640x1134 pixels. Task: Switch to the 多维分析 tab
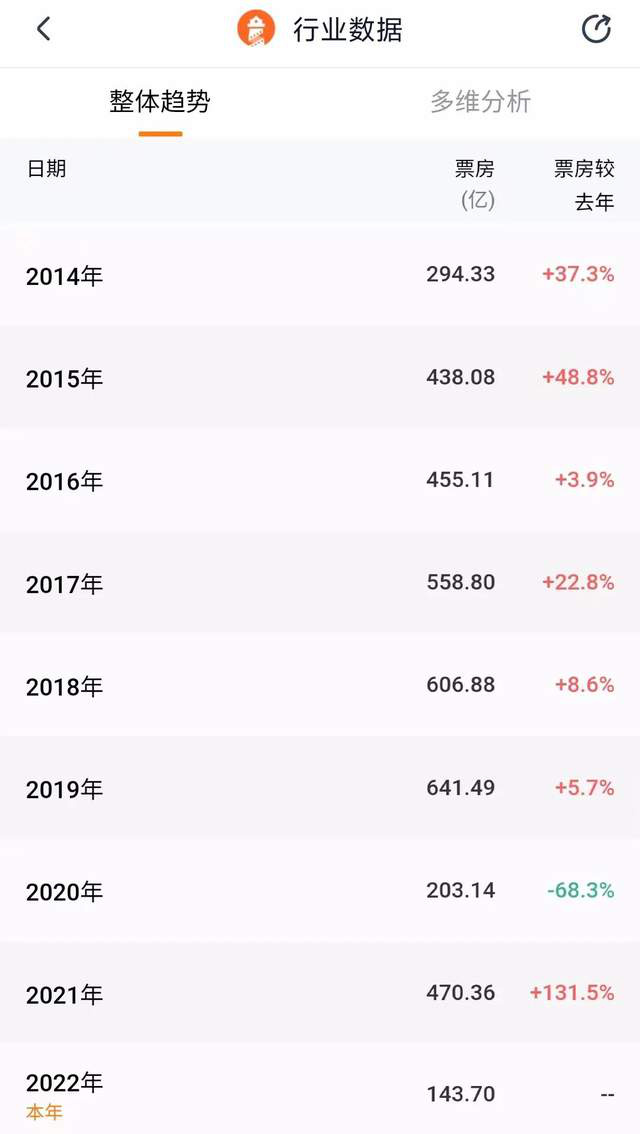[x=480, y=101]
